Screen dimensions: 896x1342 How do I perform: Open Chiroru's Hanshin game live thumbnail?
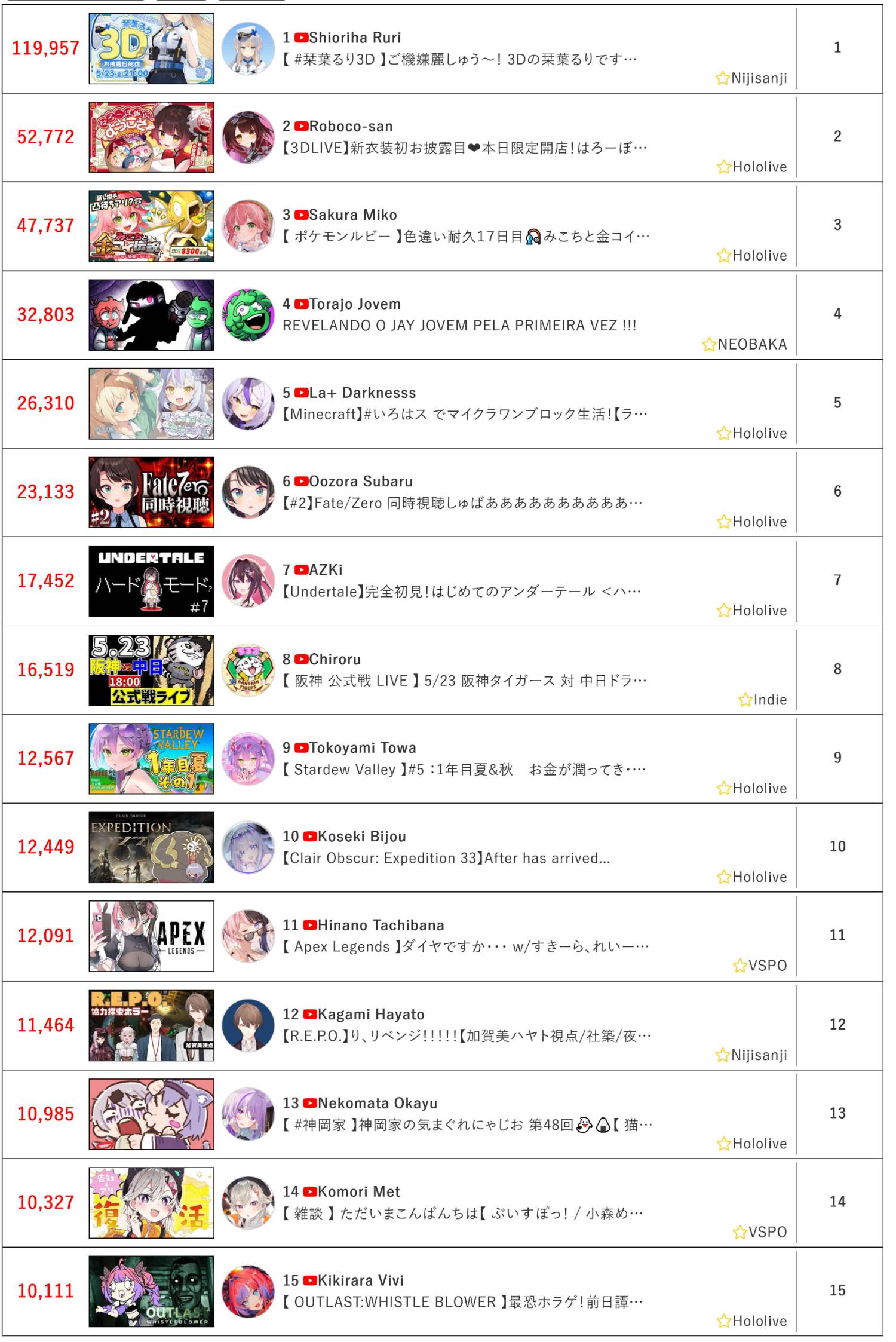151,670
